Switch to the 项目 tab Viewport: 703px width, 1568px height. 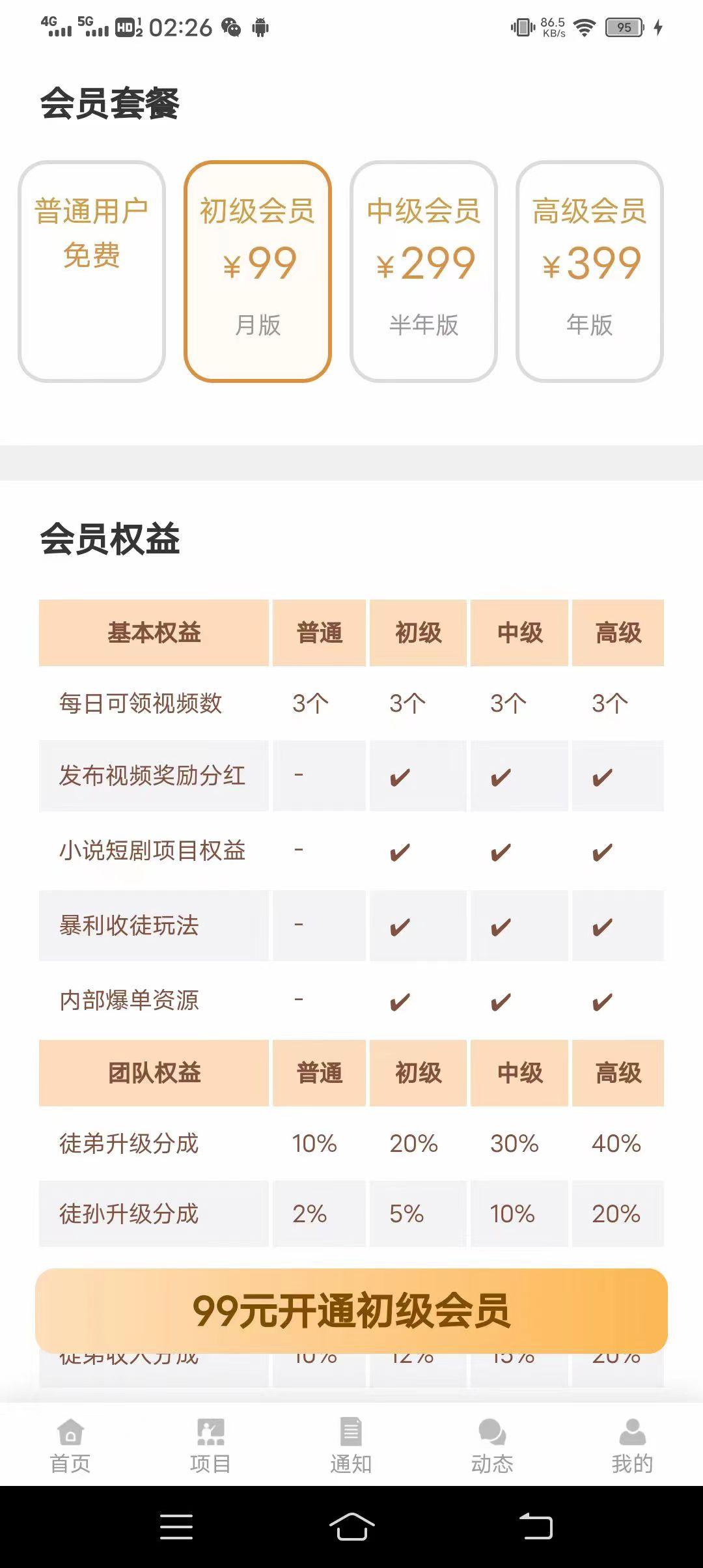[210, 1446]
